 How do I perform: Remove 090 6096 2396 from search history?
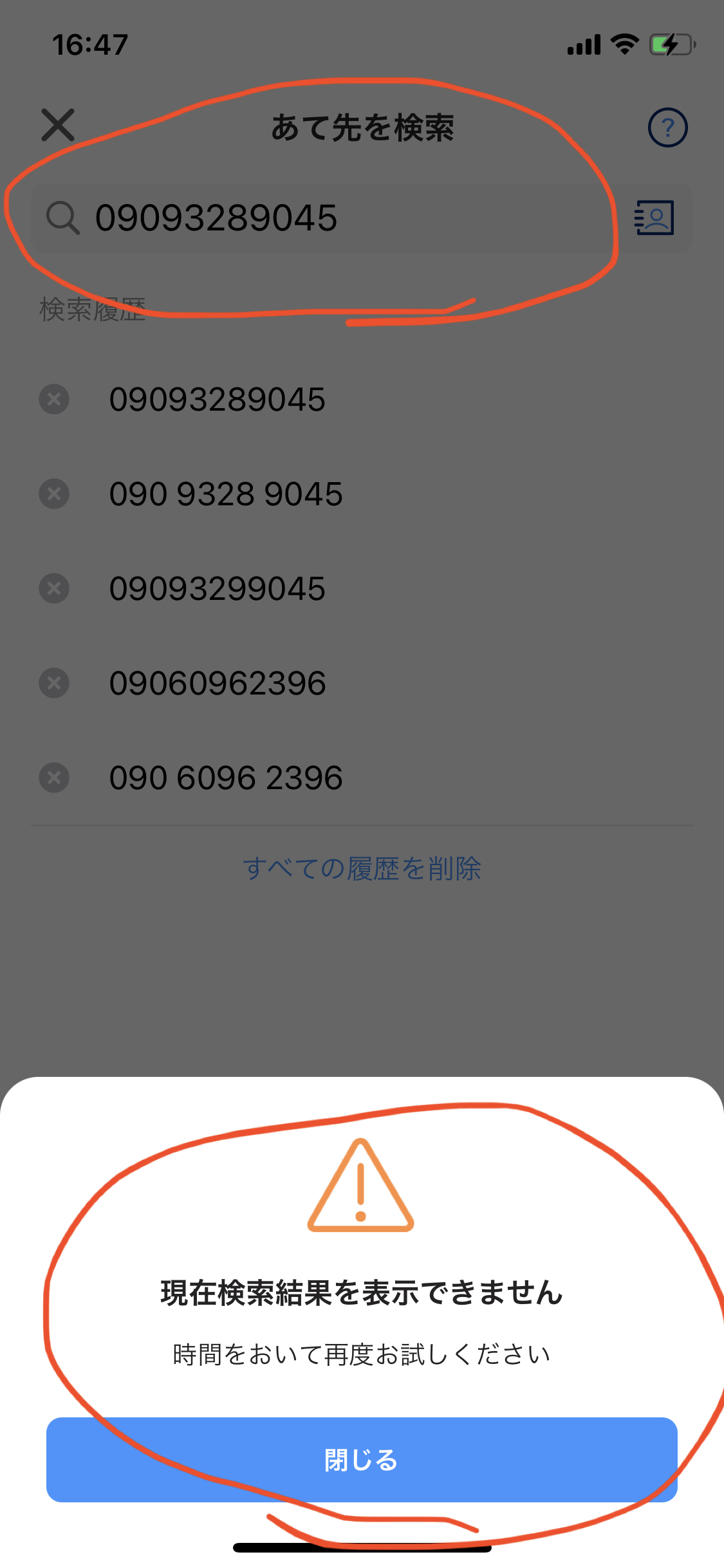click(54, 778)
